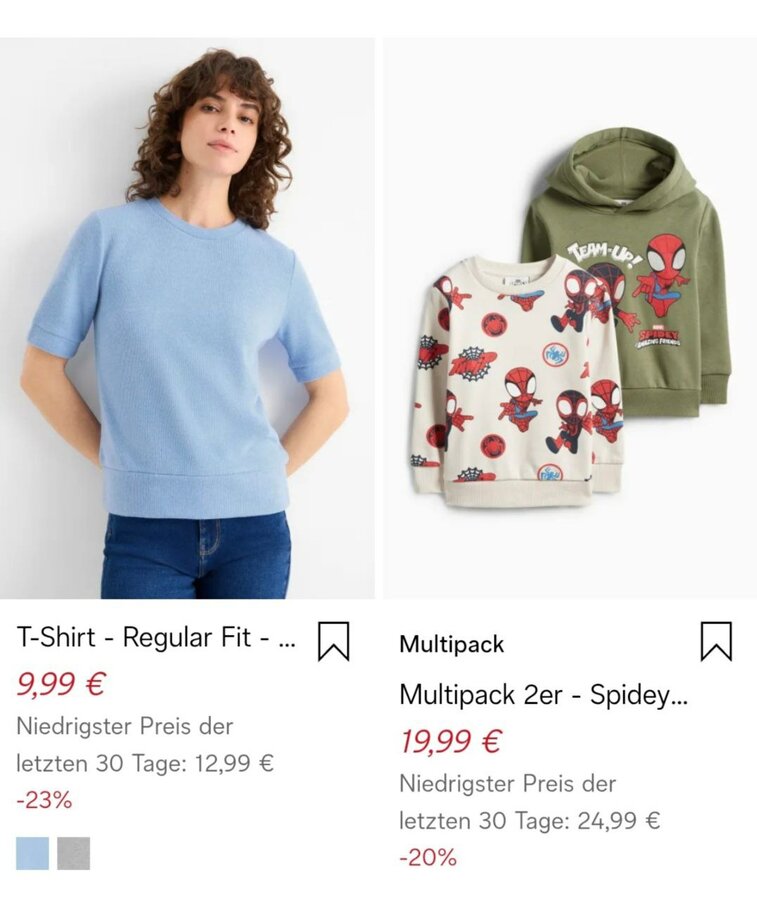Choose the grey T-Shirt color swatch
757x900 pixels.
tap(73, 853)
